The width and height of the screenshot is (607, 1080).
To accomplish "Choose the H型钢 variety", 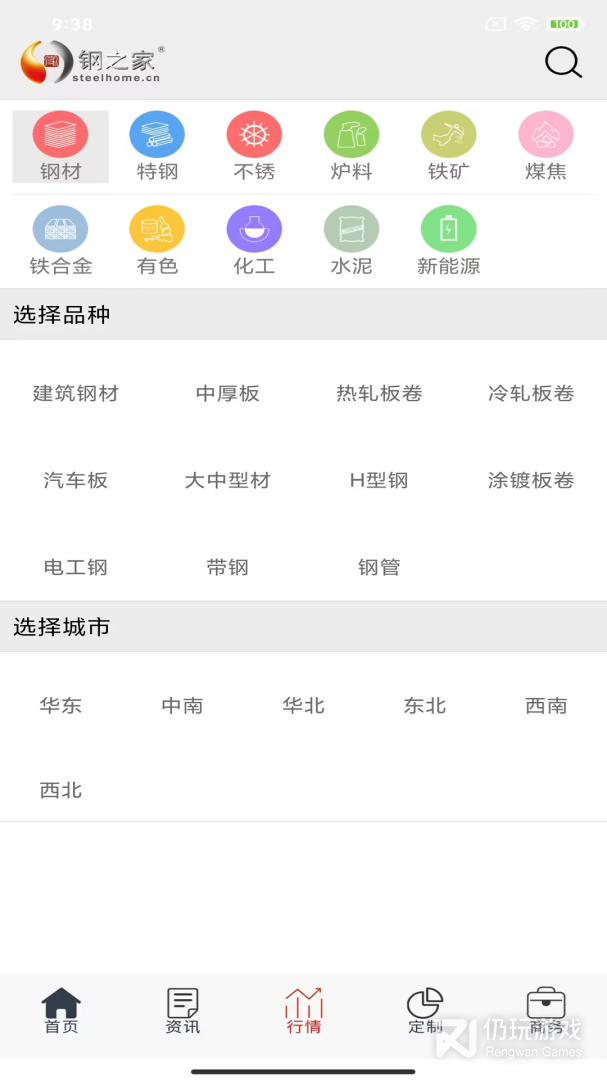I will tap(379, 481).
